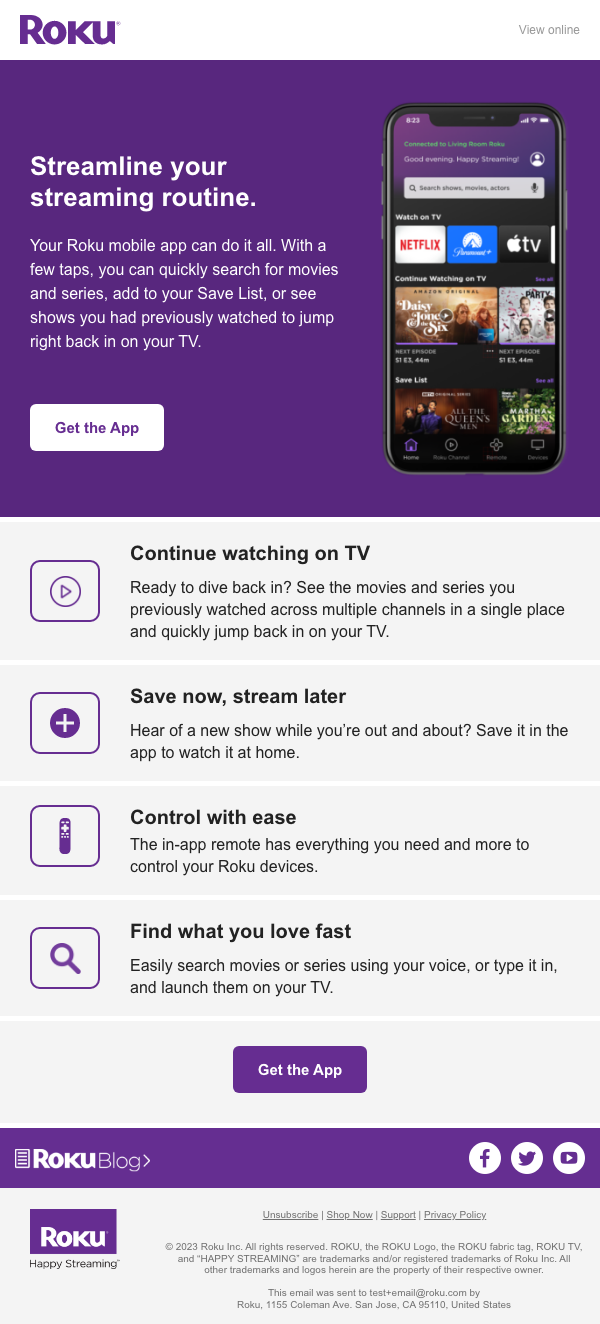Open Roku's YouTube channel
Viewport: 600px width, 1324px height.
[569, 1158]
